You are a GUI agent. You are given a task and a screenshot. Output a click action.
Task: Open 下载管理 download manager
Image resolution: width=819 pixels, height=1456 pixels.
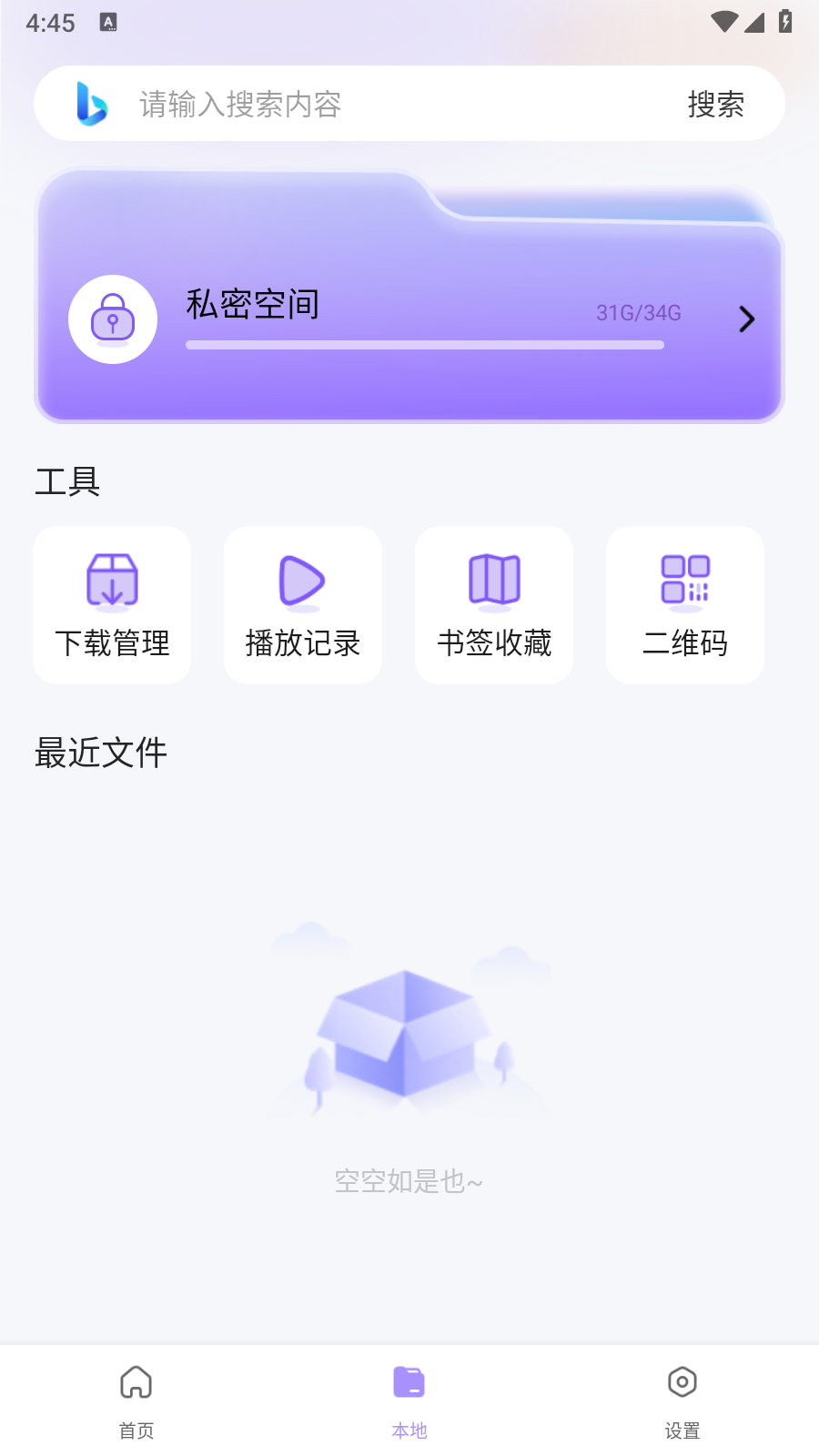click(x=112, y=605)
